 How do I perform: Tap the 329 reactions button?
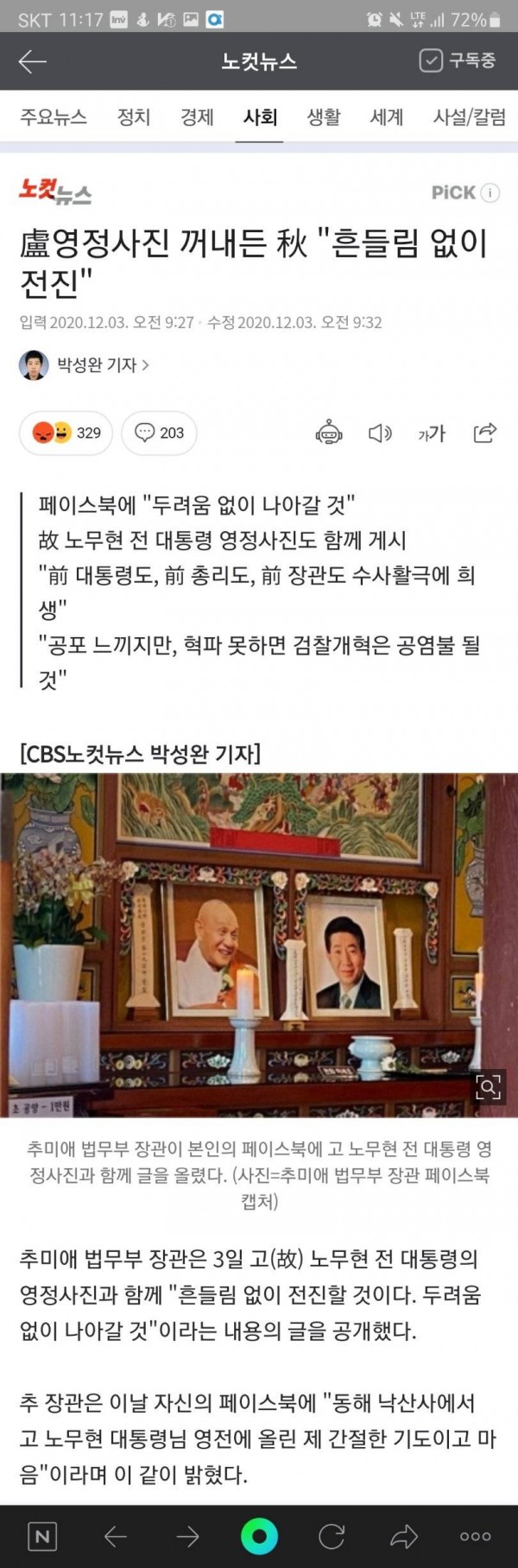66,433
